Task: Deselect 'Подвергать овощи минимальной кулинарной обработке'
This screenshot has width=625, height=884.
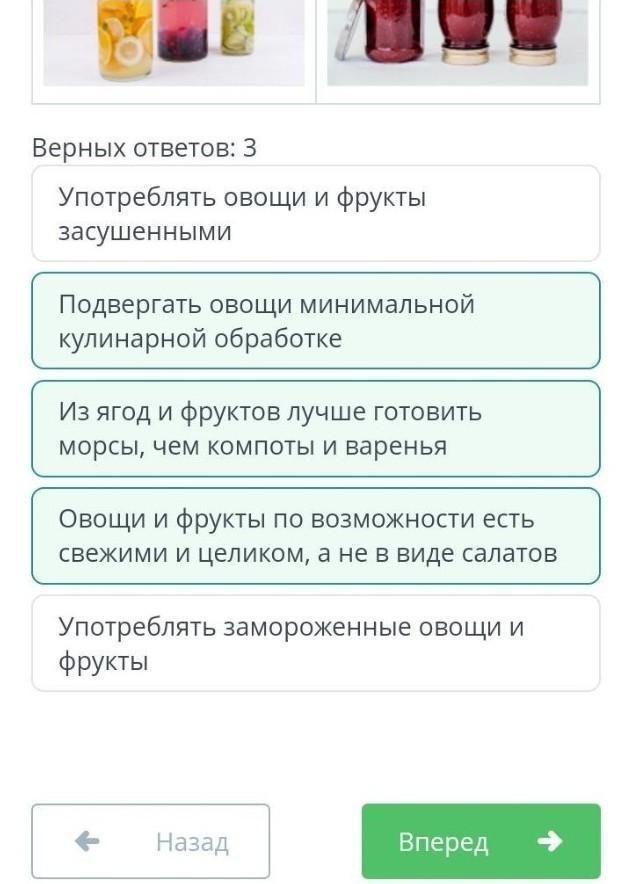Action: pyautogui.click(x=315, y=321)
